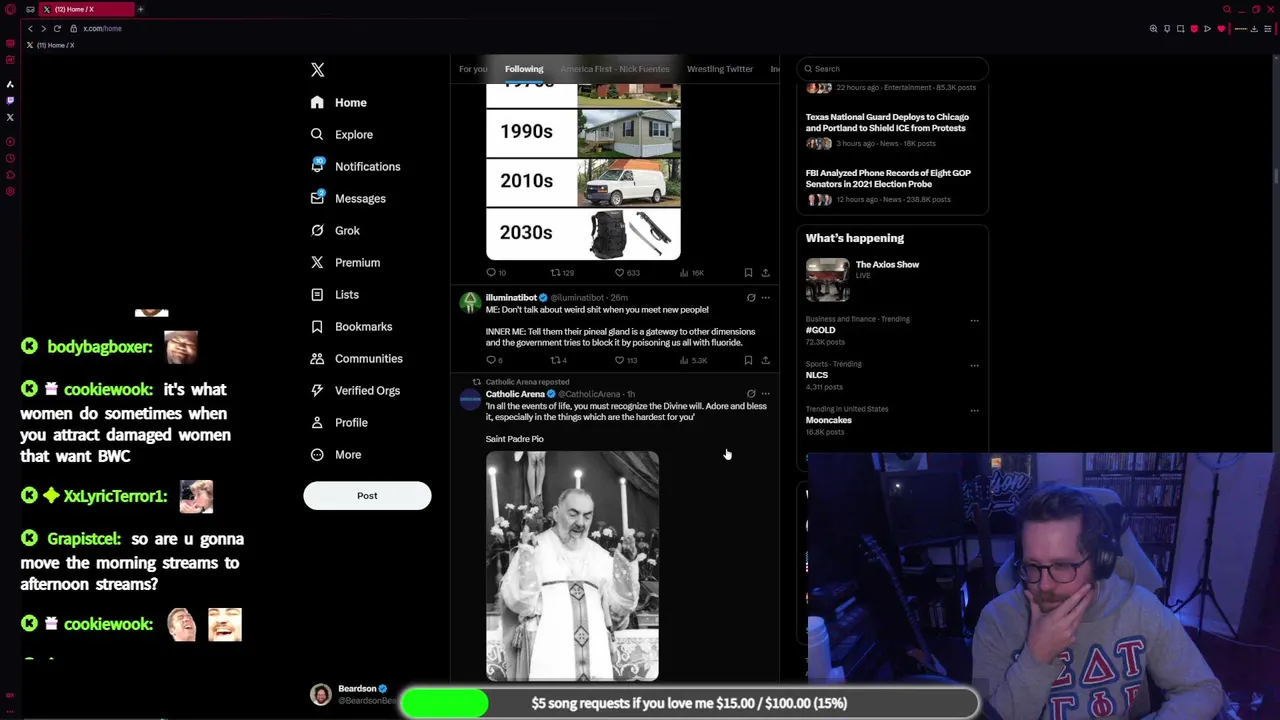Screen dimensions: 1280x720
Task: Open Notifications in the sidebar
Action: [366, 166]
